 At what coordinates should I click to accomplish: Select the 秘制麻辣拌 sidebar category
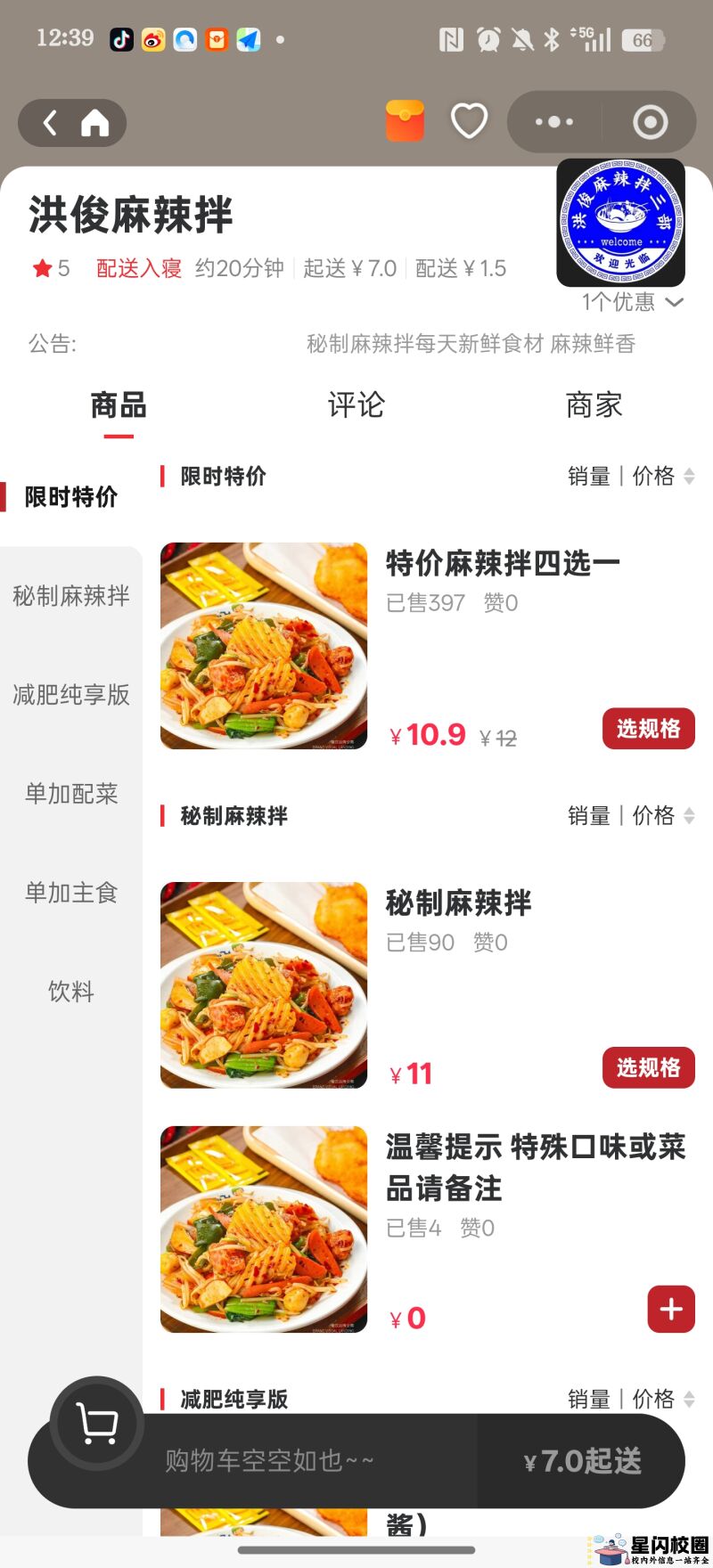tap(71, 596)
